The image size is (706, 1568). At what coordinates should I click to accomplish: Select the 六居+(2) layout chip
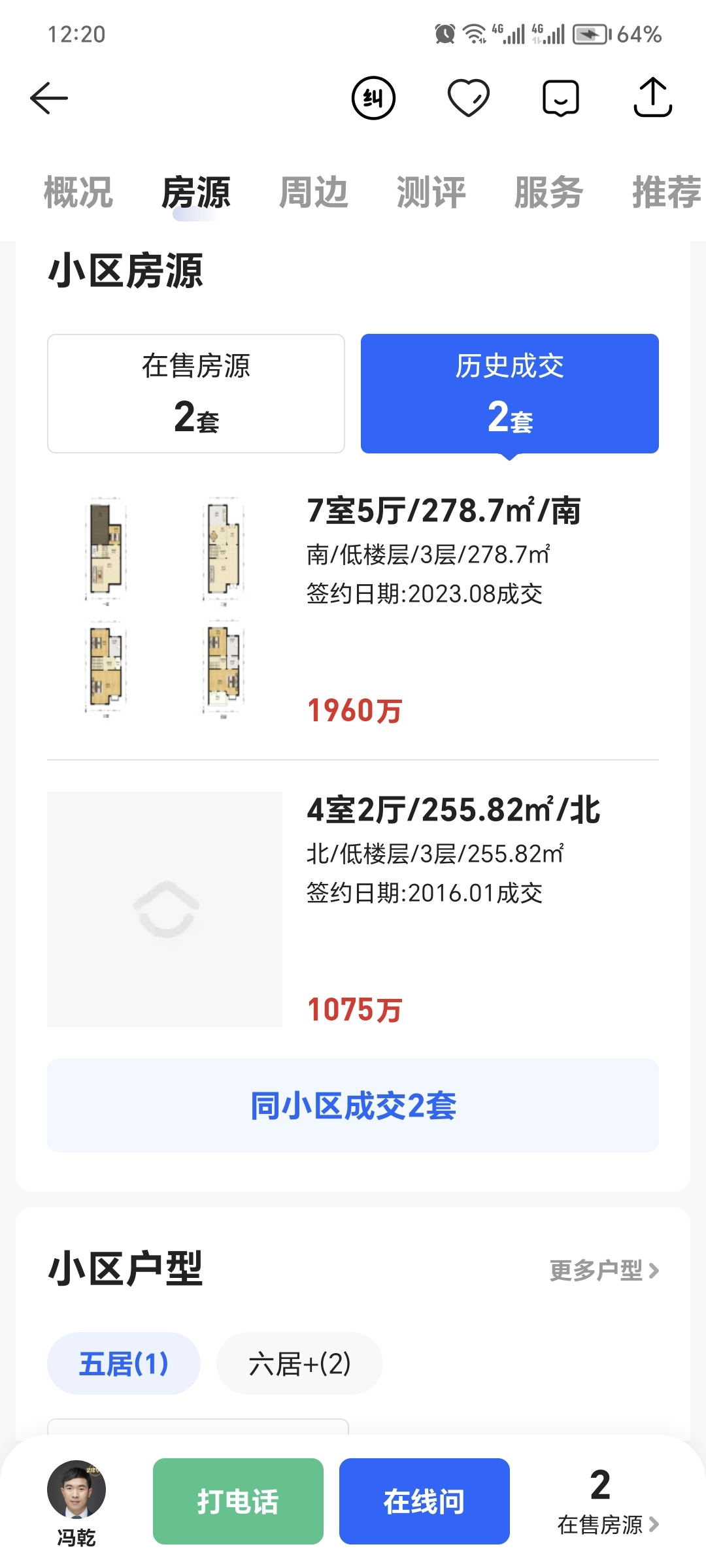click(299, 1364)
